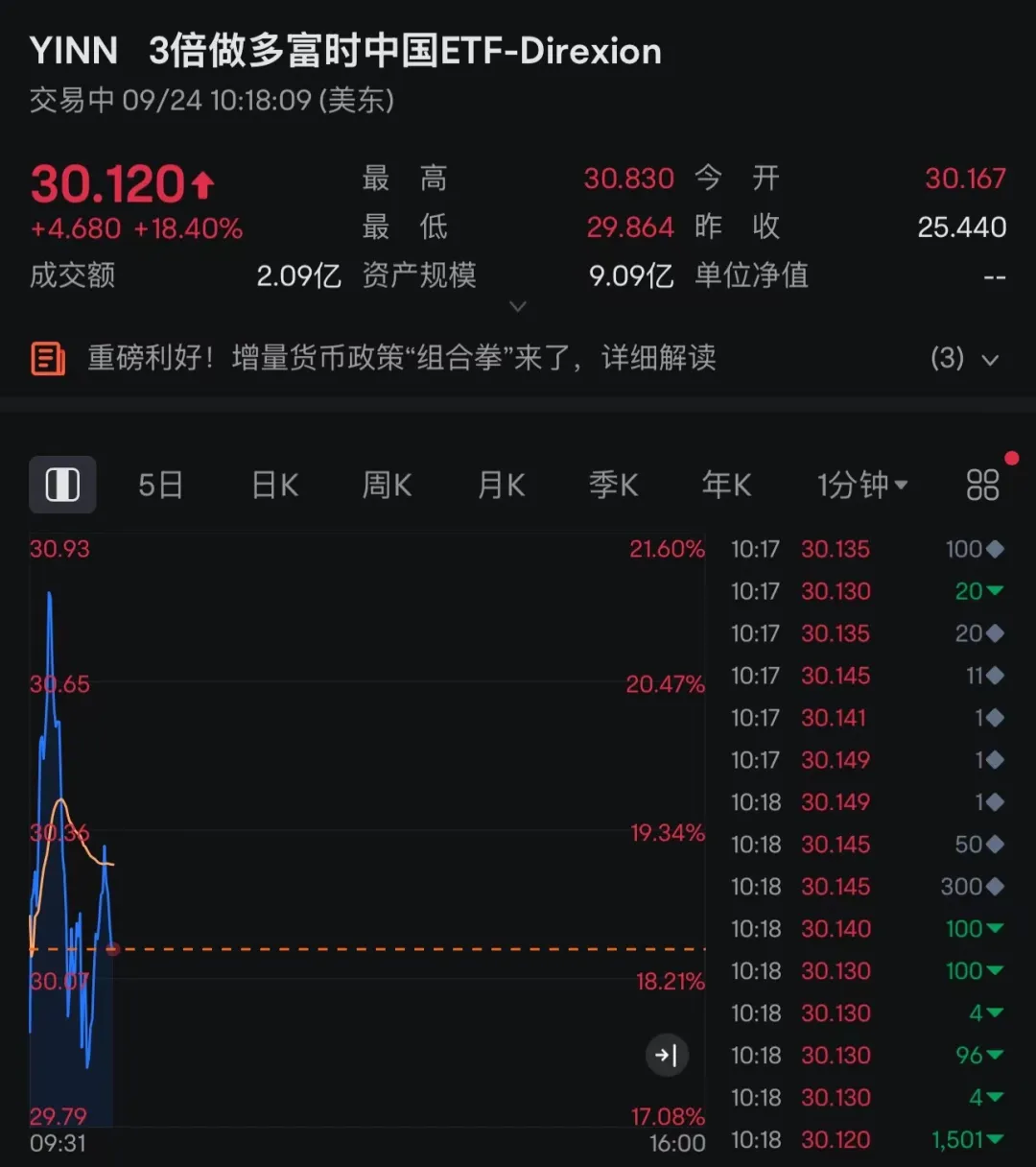
Task: Select the 5日 five-day view
Action: [x=161, y=485]
